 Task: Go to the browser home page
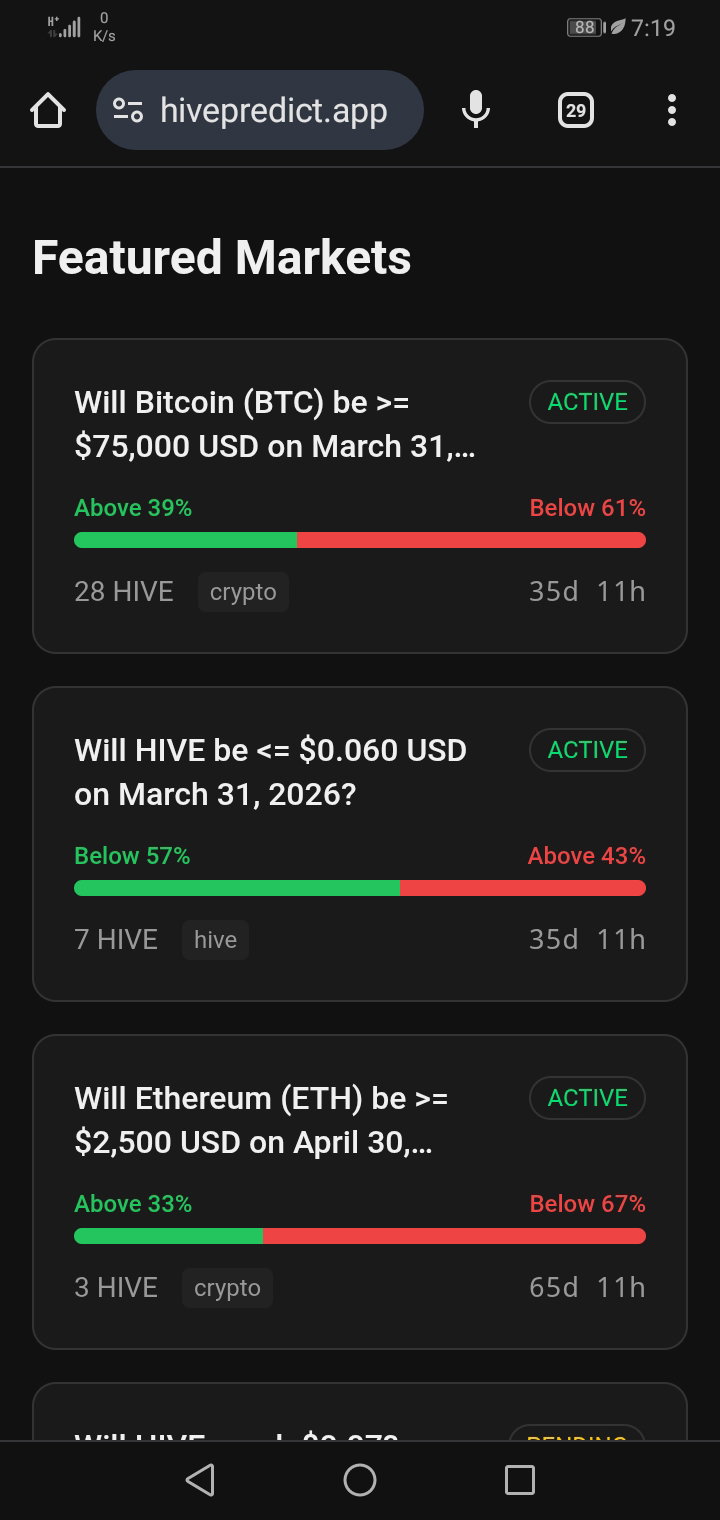point(48,110)
